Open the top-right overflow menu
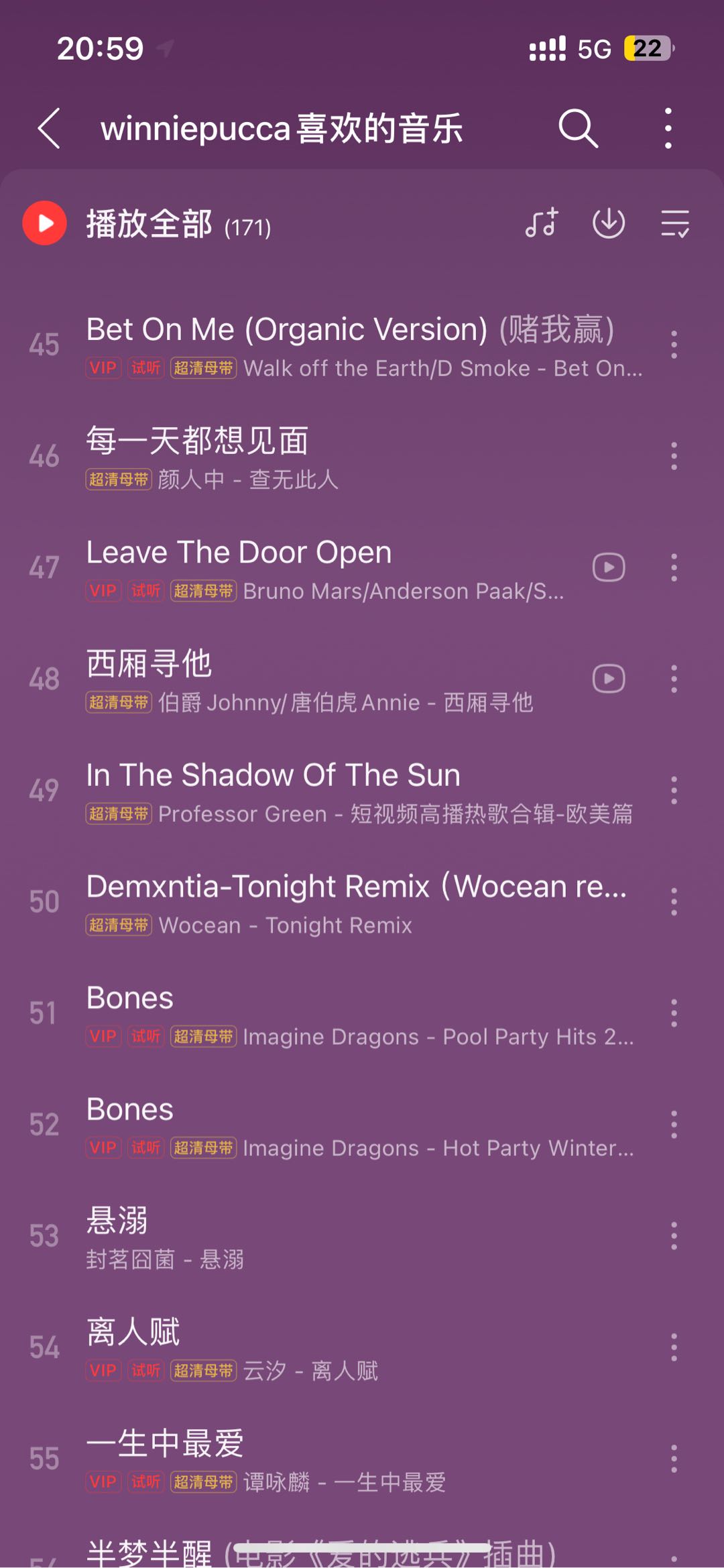This screenshot has height=1568, width=724. (x=668, y=128)
